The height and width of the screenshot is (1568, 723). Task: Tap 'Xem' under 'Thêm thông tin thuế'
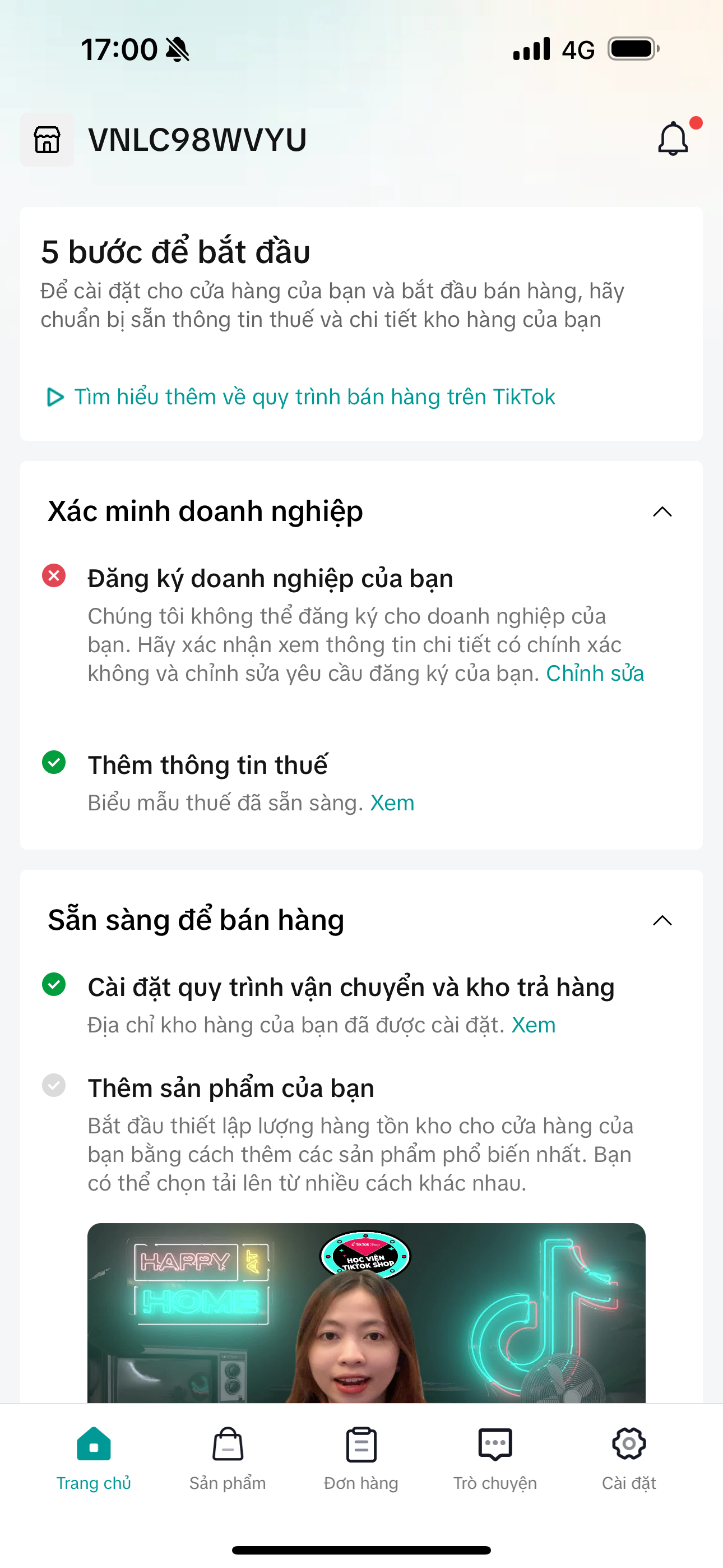392,803
